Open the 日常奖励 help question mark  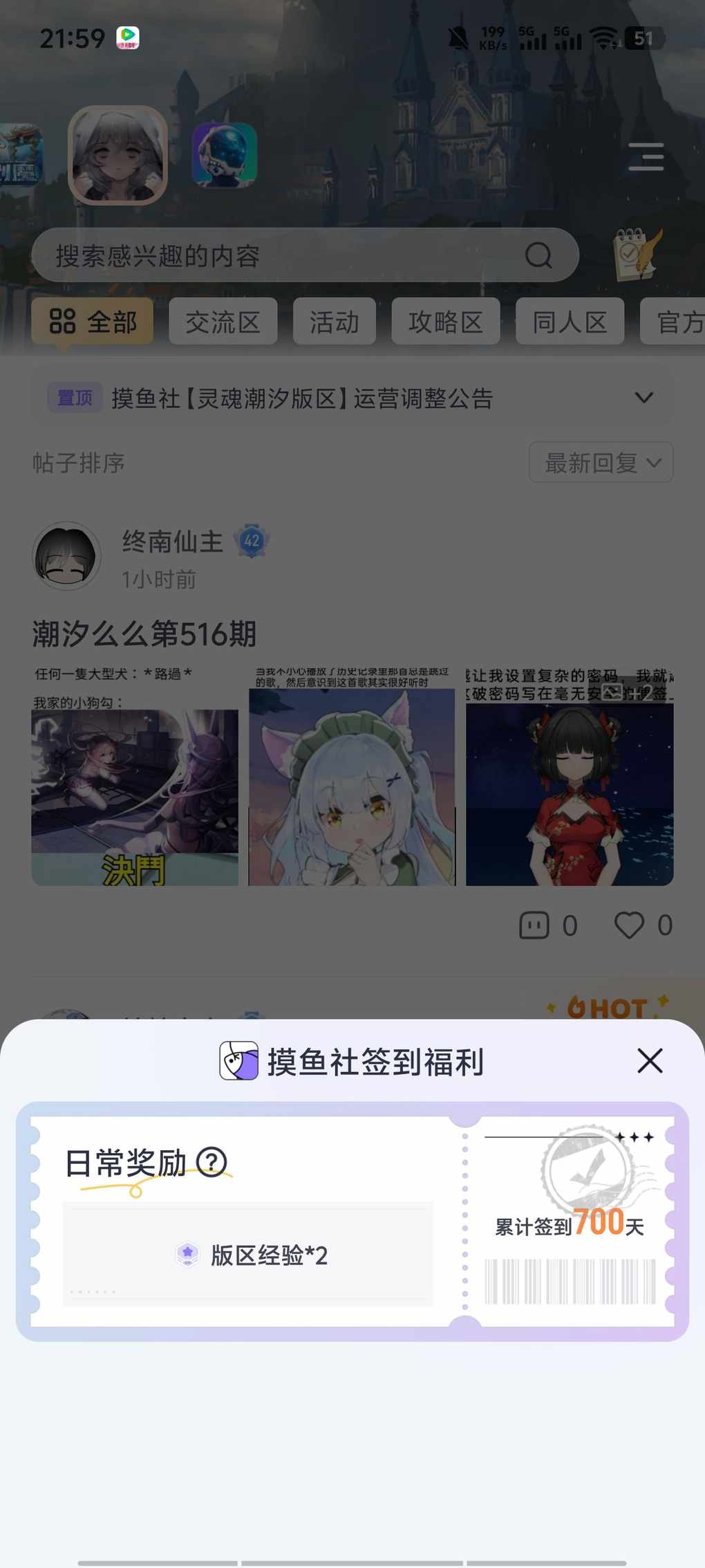211,1162
